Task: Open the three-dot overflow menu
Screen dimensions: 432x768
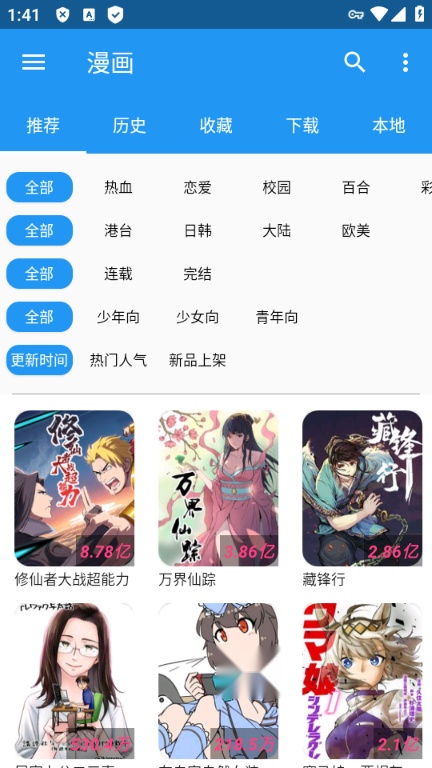Action: click(405, 63)
